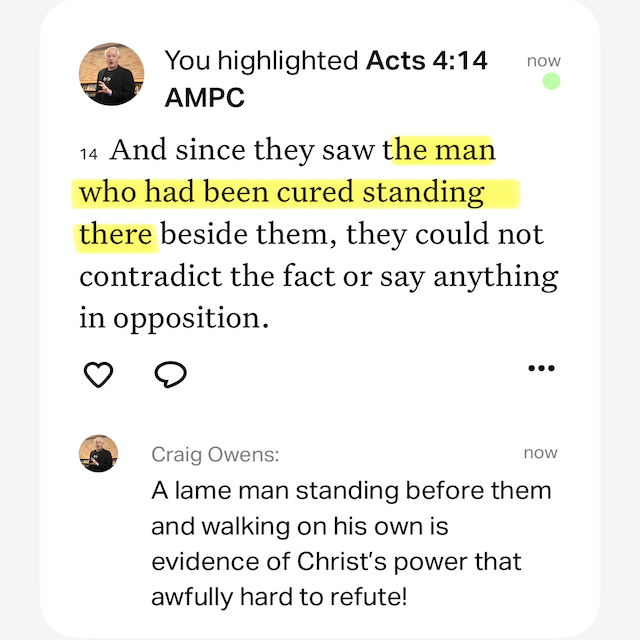Open the three-dot overflow menu

[540, 369]
